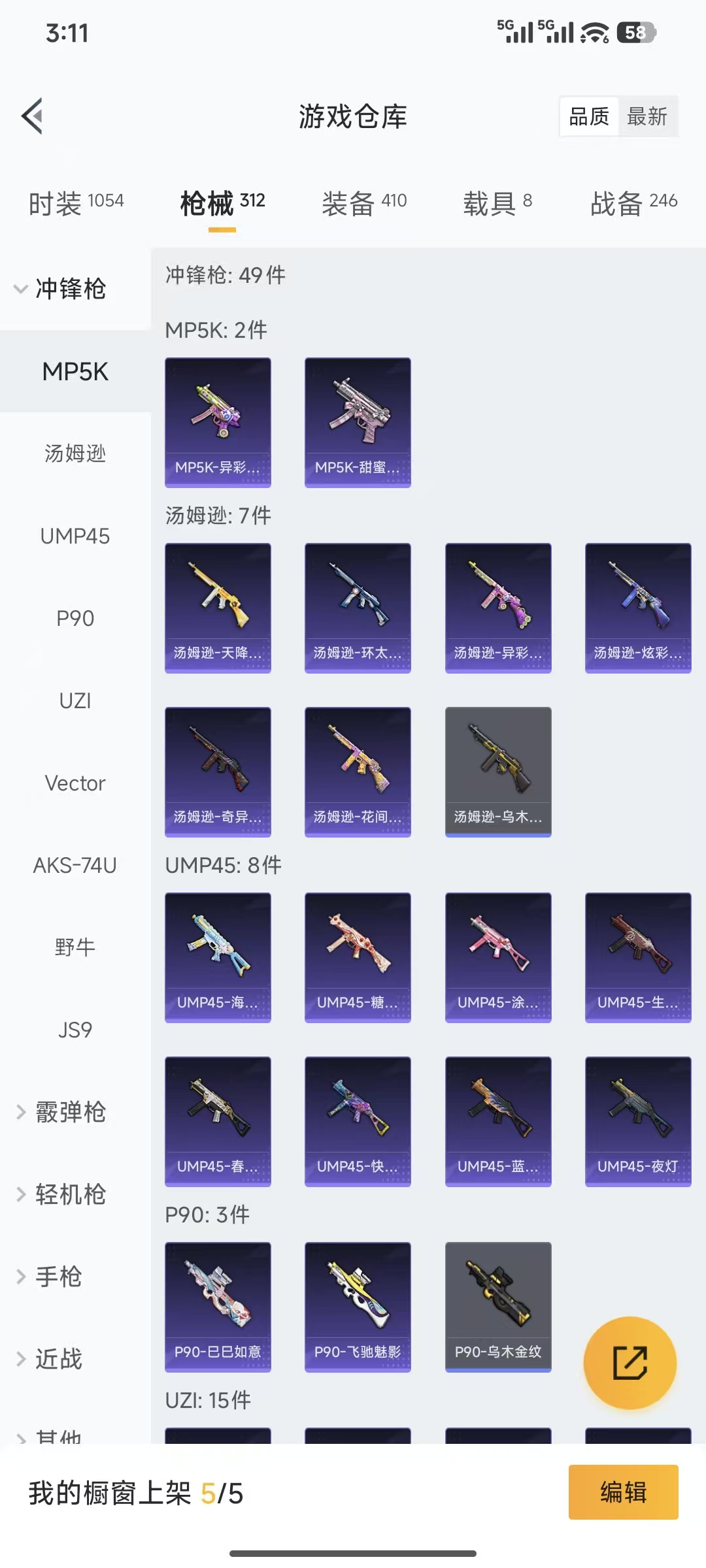Screen dimensions: 706x1568
Task: Tap the back arrow to exit warehouse
Action: click(31, 116)
